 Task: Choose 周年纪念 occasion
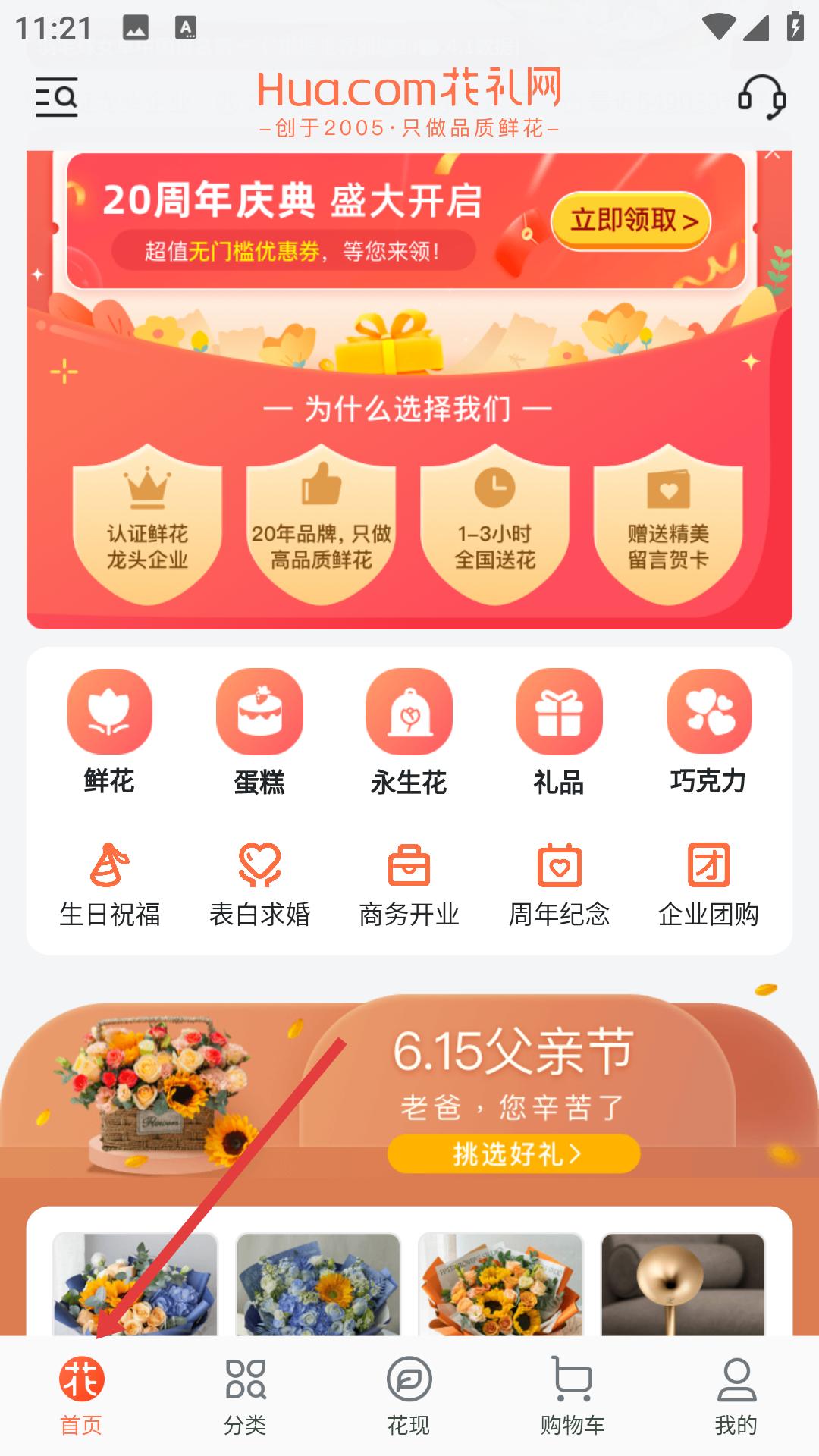click(559, 885)
